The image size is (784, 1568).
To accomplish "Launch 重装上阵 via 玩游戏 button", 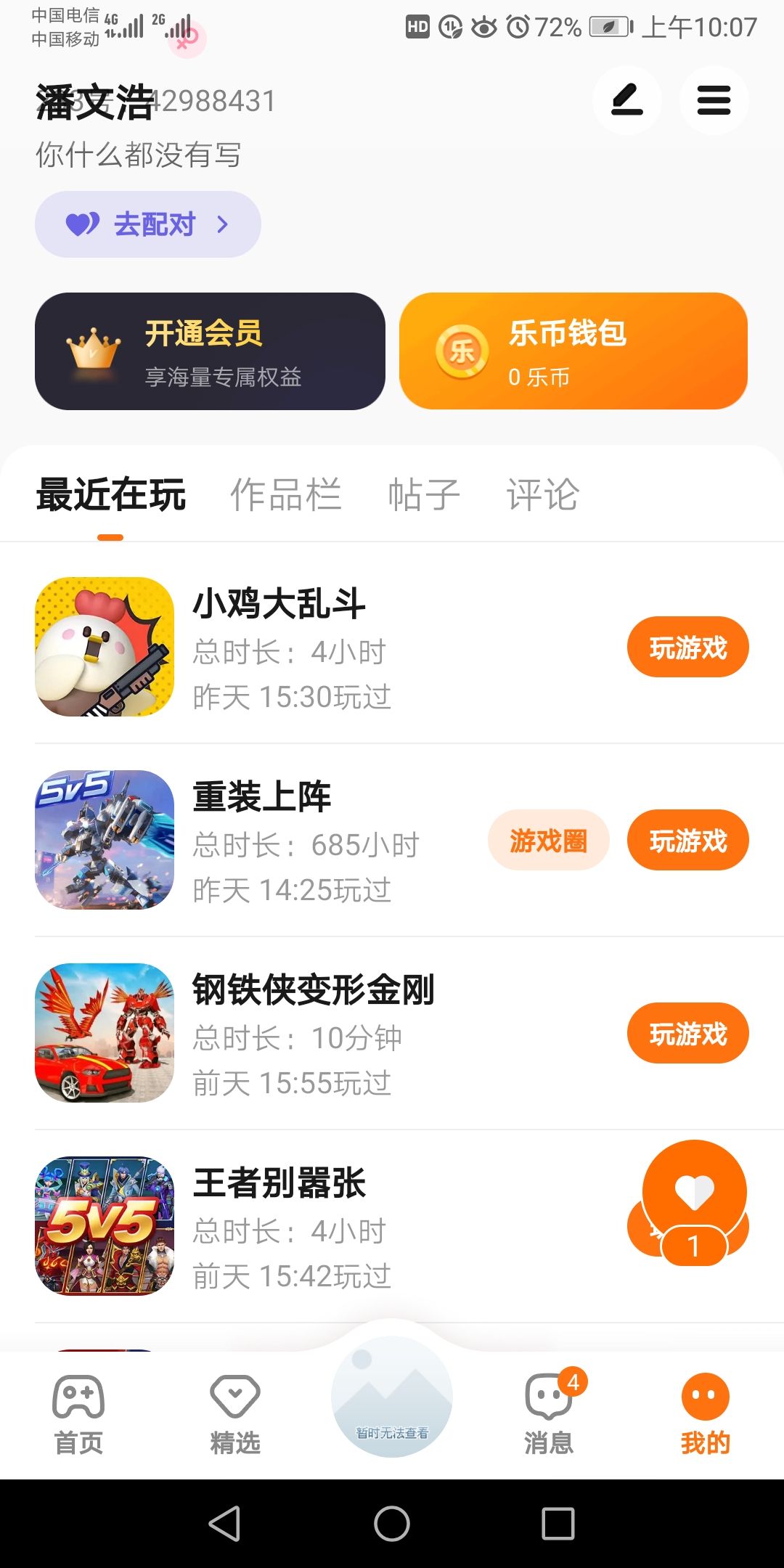I will [x=687, y=841].
